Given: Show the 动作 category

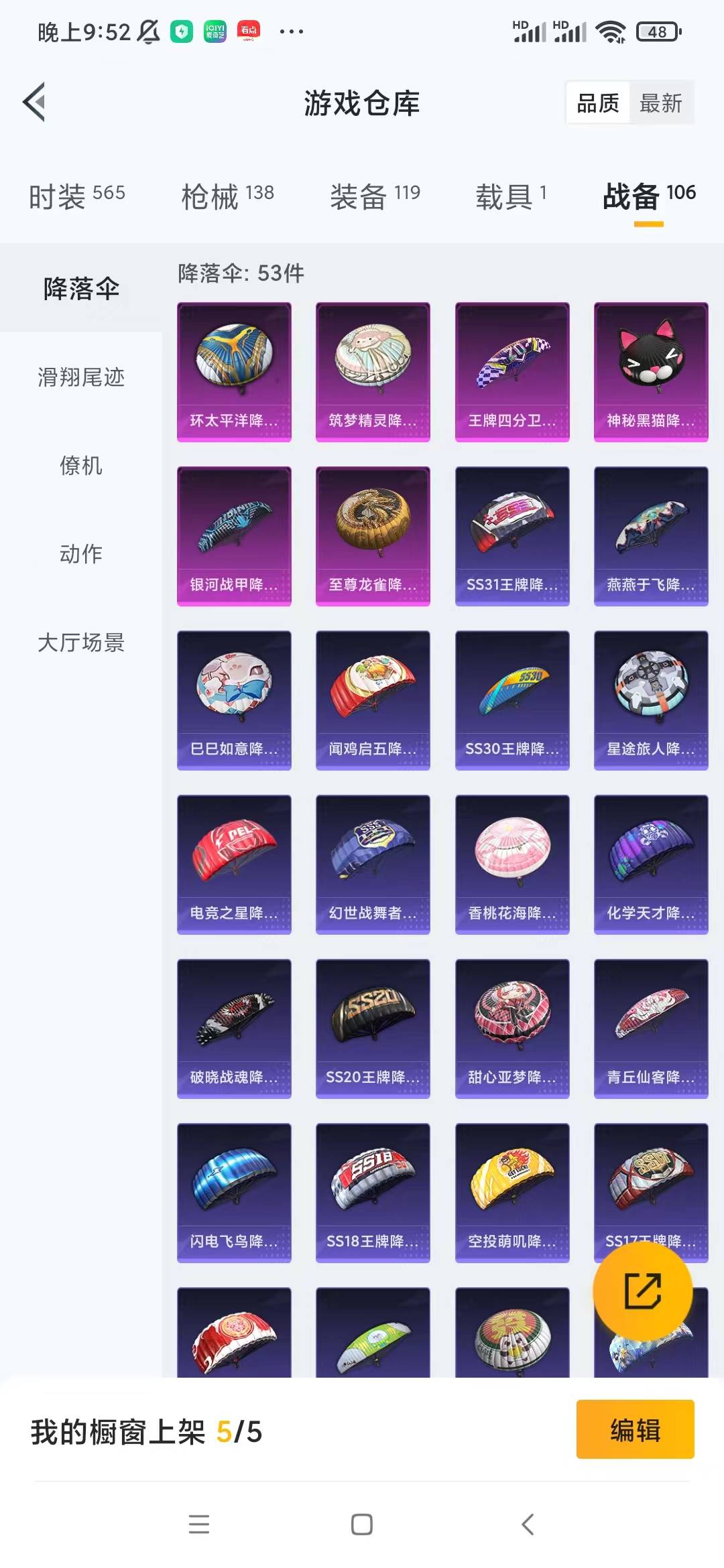Looking at the screenshot, I should [81, 553].
